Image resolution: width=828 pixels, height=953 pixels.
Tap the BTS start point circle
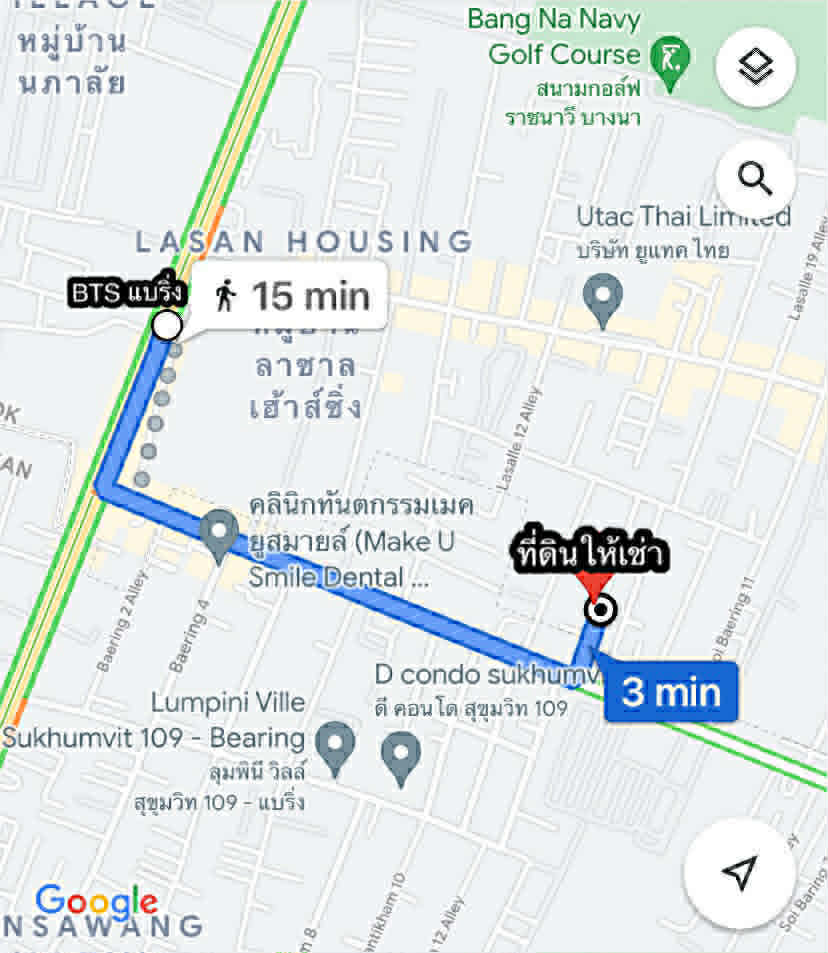click(x=167, y=325)
